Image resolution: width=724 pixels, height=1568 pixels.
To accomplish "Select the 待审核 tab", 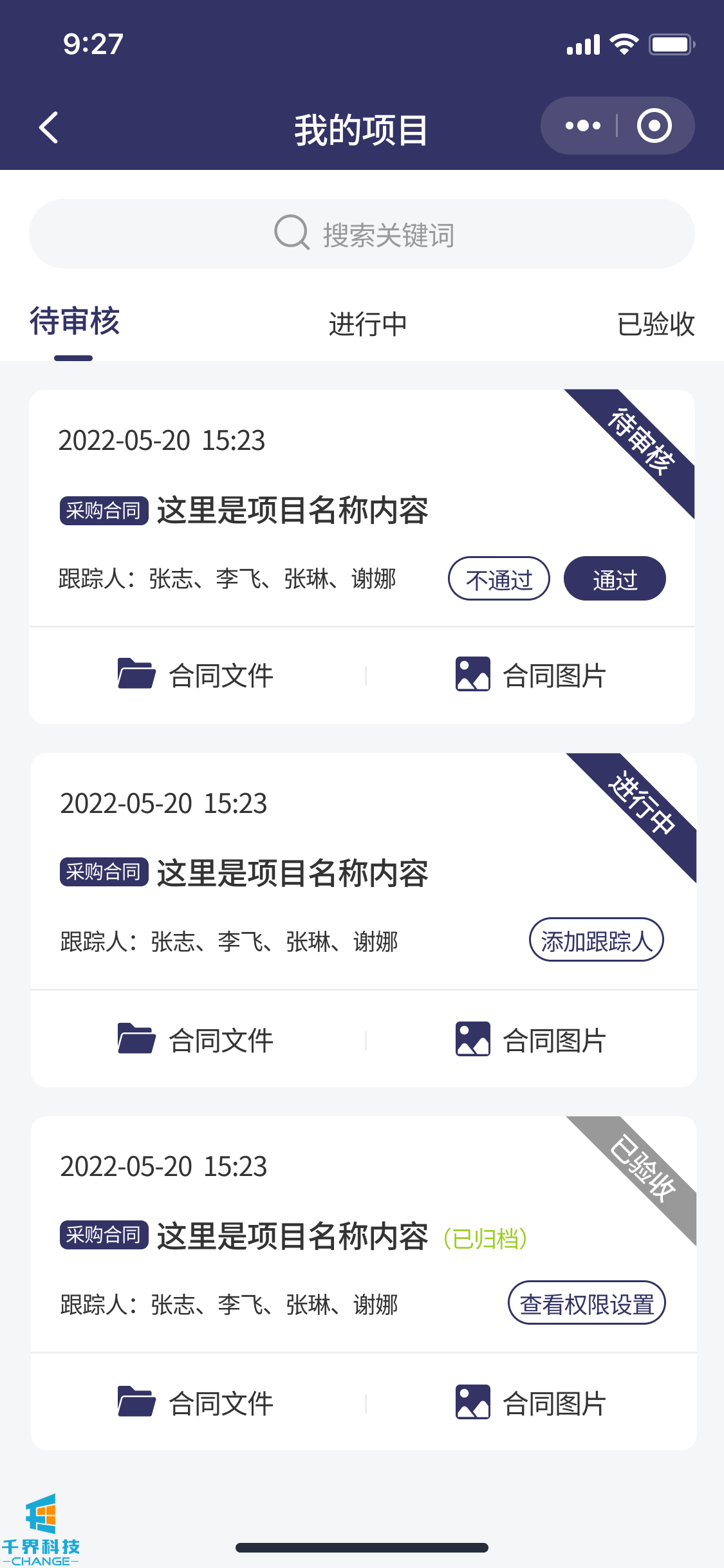I will (x=75, y=322).
